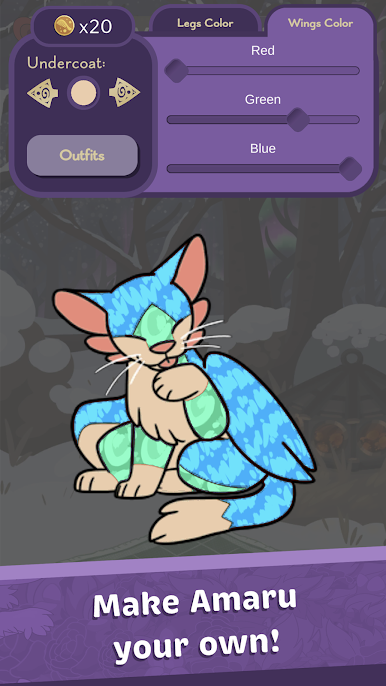Tap the Blue slider to change its value
Screen dimensions: 386x686
(263, 168)
